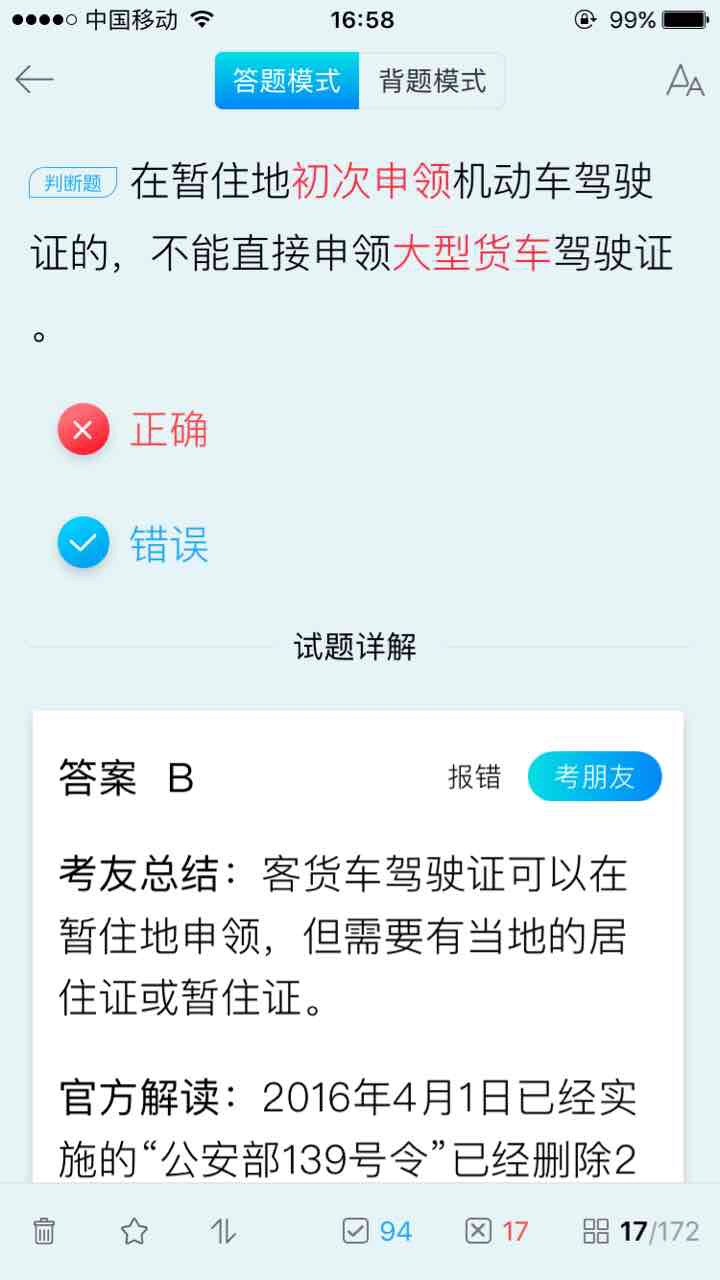Go back using the top-left arrow
Screen dimensions: 720x1280
pos(35,80)
